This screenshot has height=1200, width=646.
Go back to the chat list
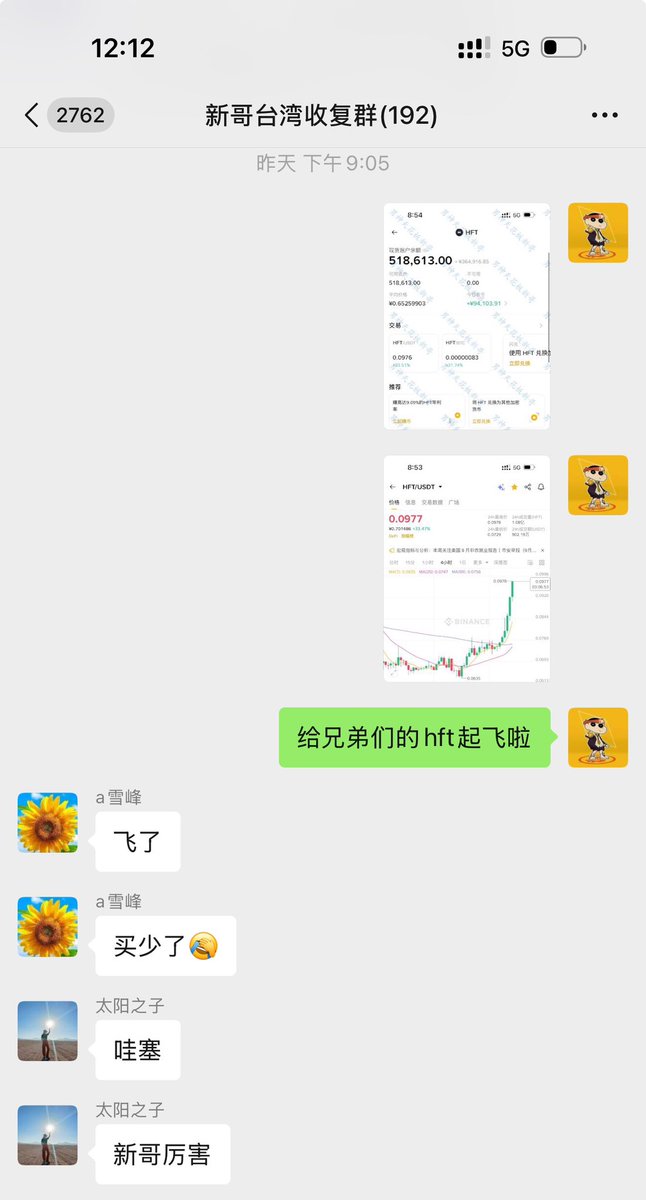[32, 115]
